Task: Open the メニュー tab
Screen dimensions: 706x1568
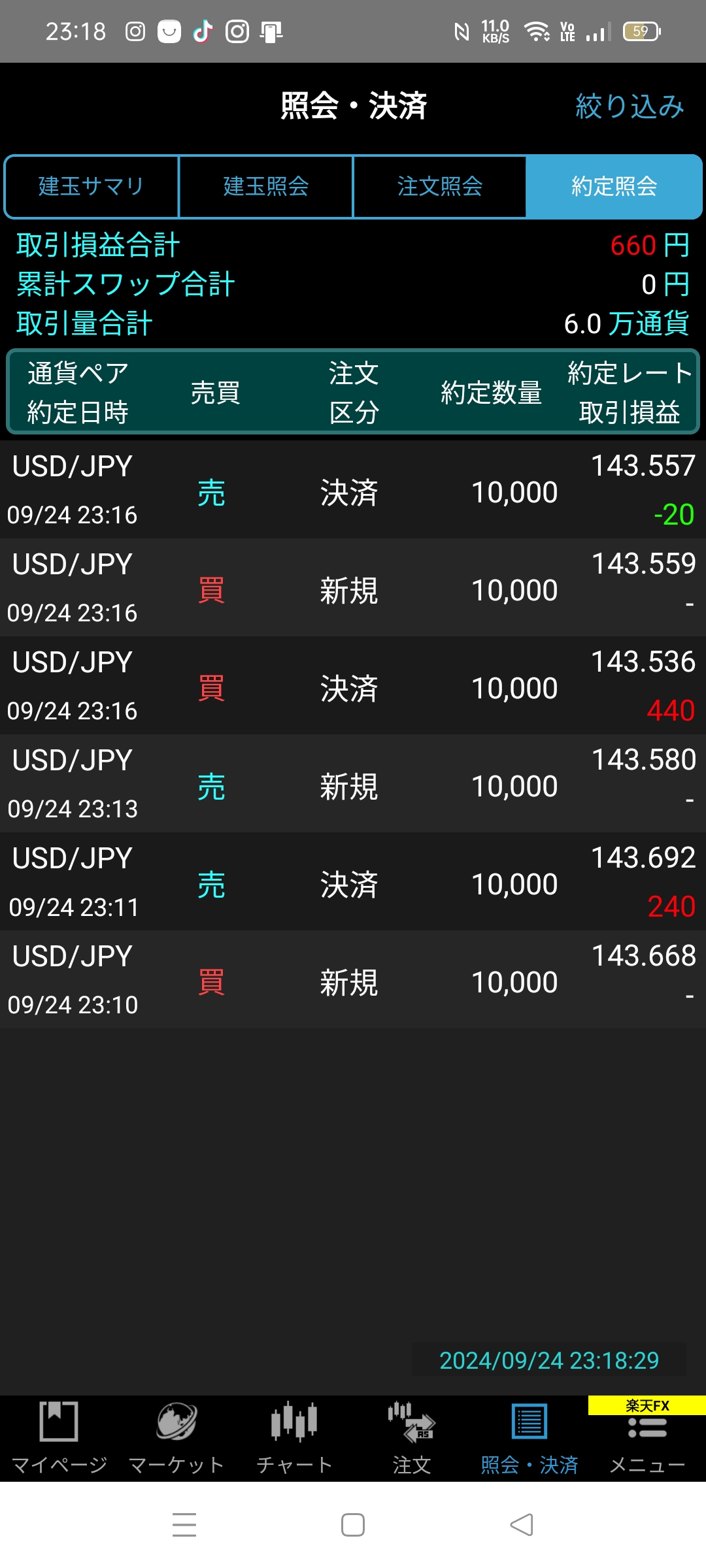Action: point(647,1441)
